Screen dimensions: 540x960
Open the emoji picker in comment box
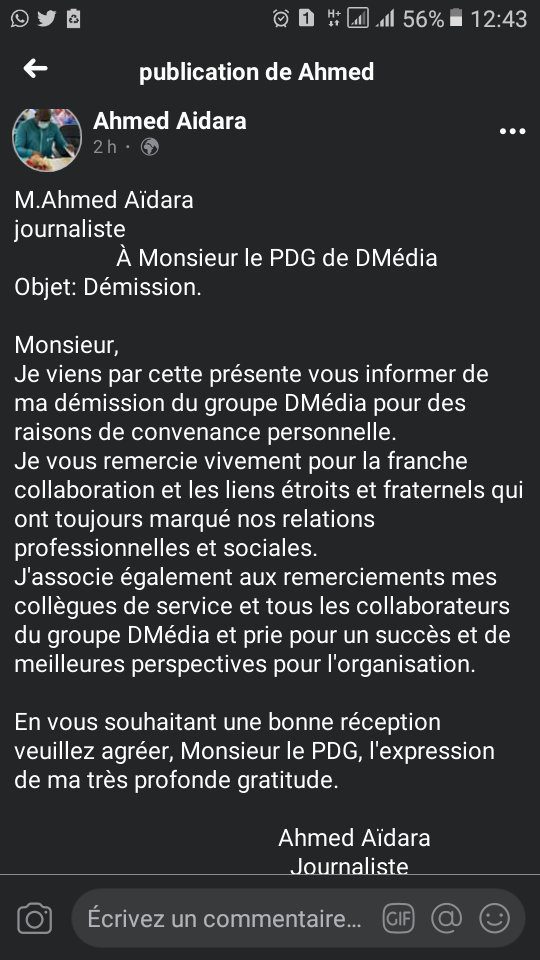494,918
